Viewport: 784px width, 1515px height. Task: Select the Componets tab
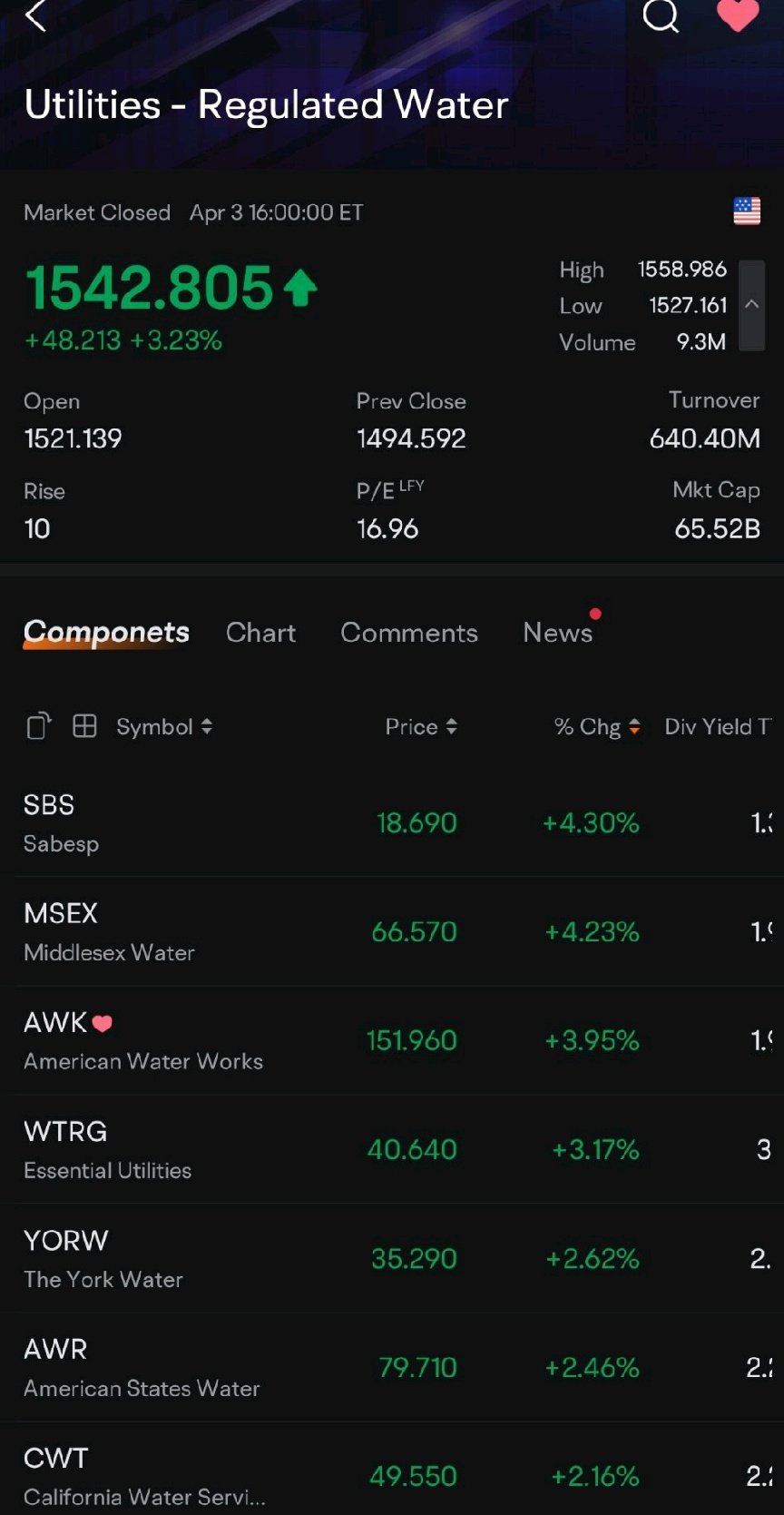coord(106,633)
